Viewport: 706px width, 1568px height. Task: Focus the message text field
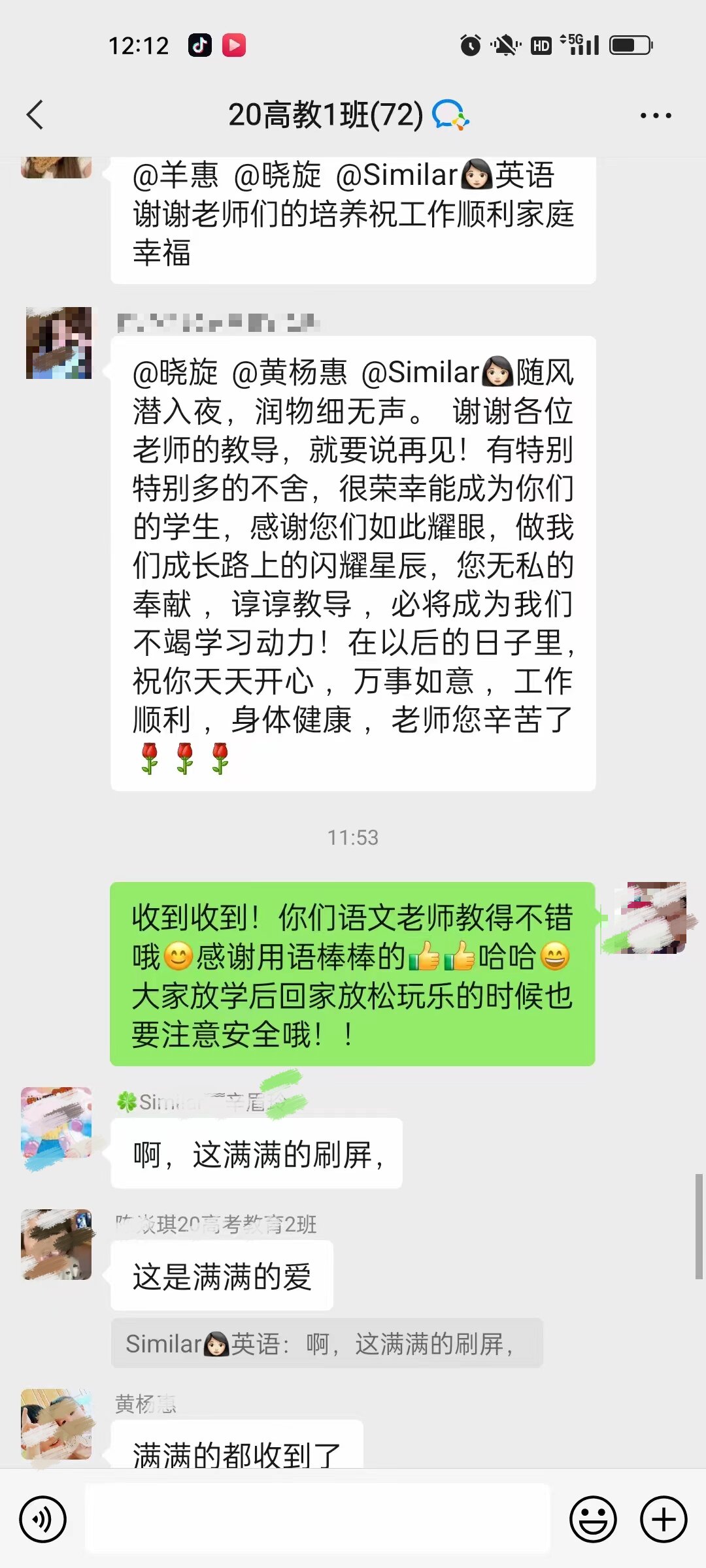318,1518
